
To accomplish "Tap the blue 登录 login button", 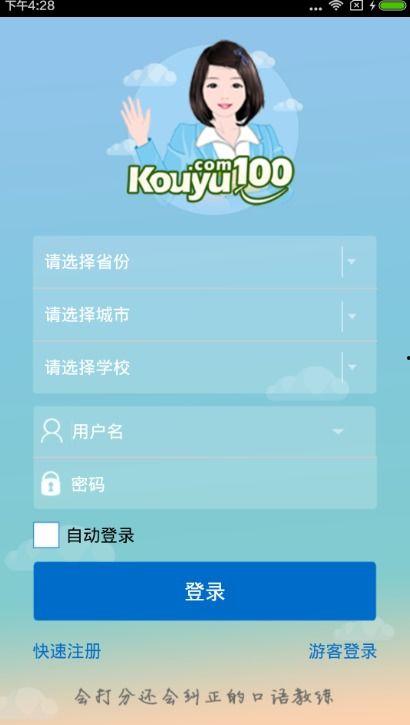I will (204, 591).
